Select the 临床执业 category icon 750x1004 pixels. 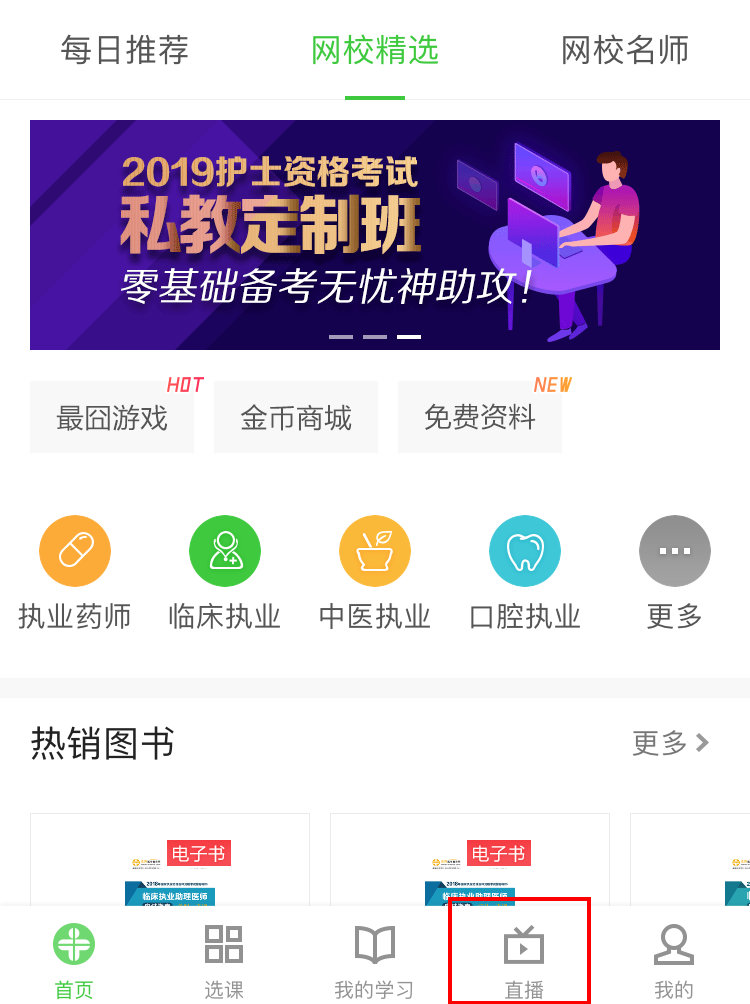tap(225, 550)
